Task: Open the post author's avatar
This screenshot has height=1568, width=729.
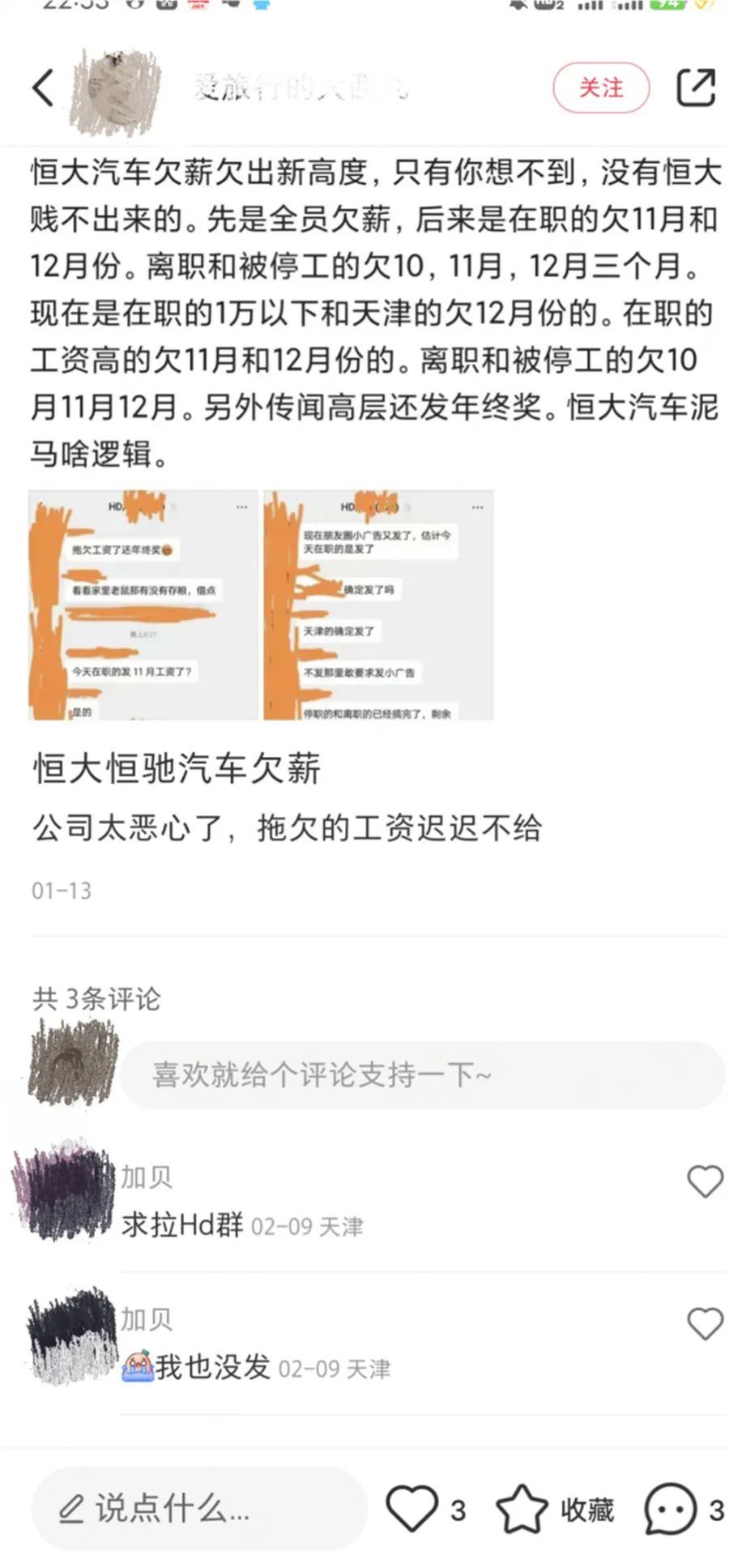Action: coord(115,91)
